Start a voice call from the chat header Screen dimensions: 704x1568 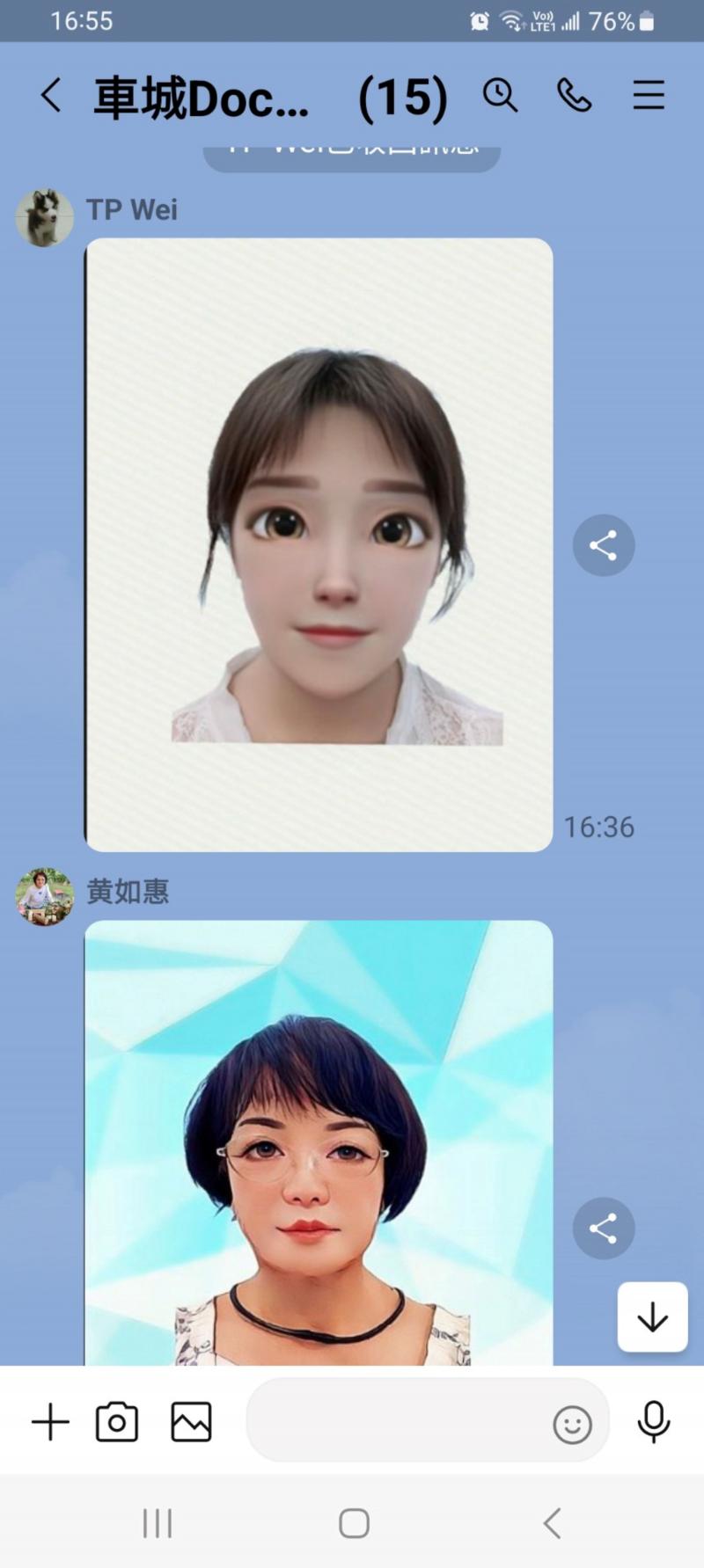572,97
